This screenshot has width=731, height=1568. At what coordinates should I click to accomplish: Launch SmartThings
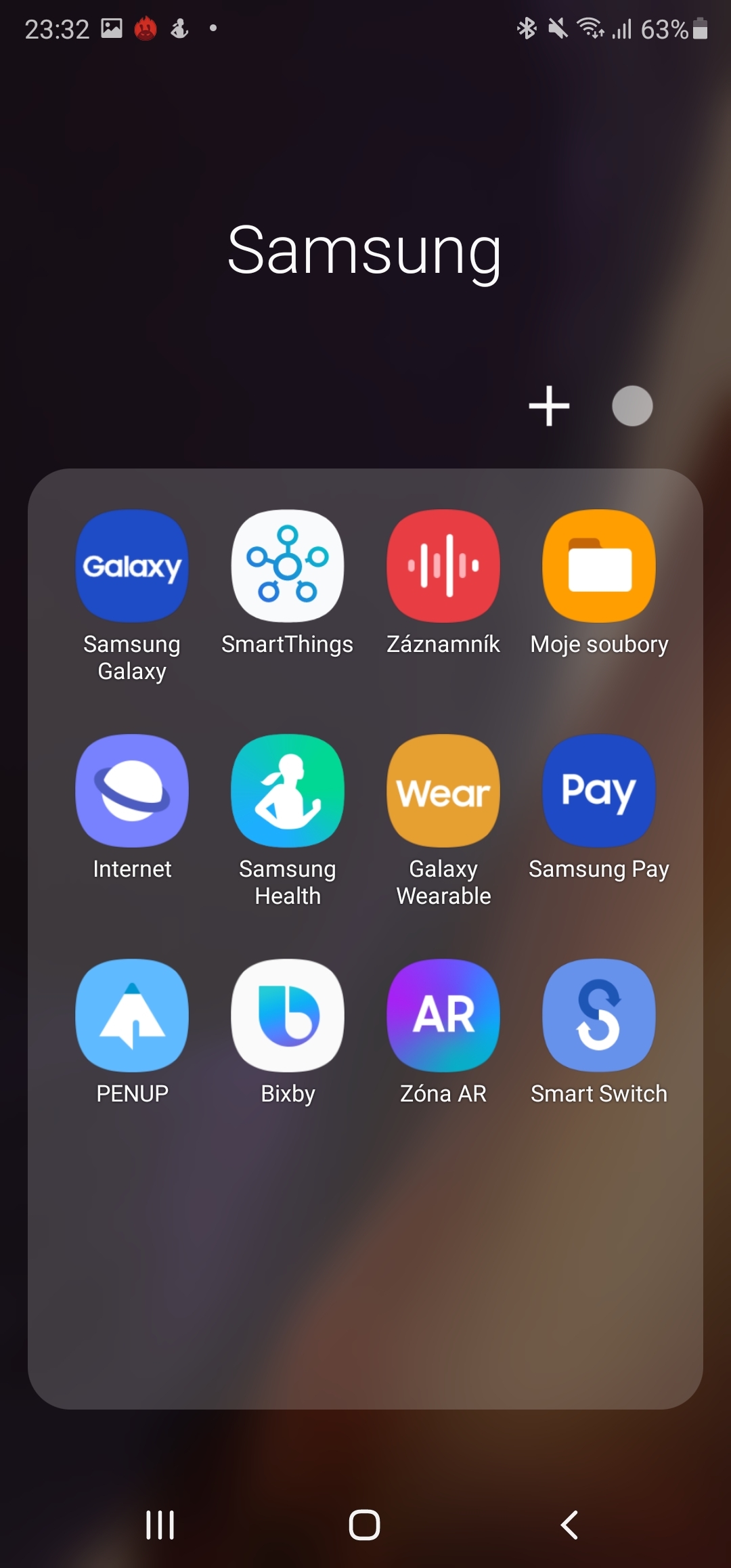pyautogui.click(x=288, y=567)
